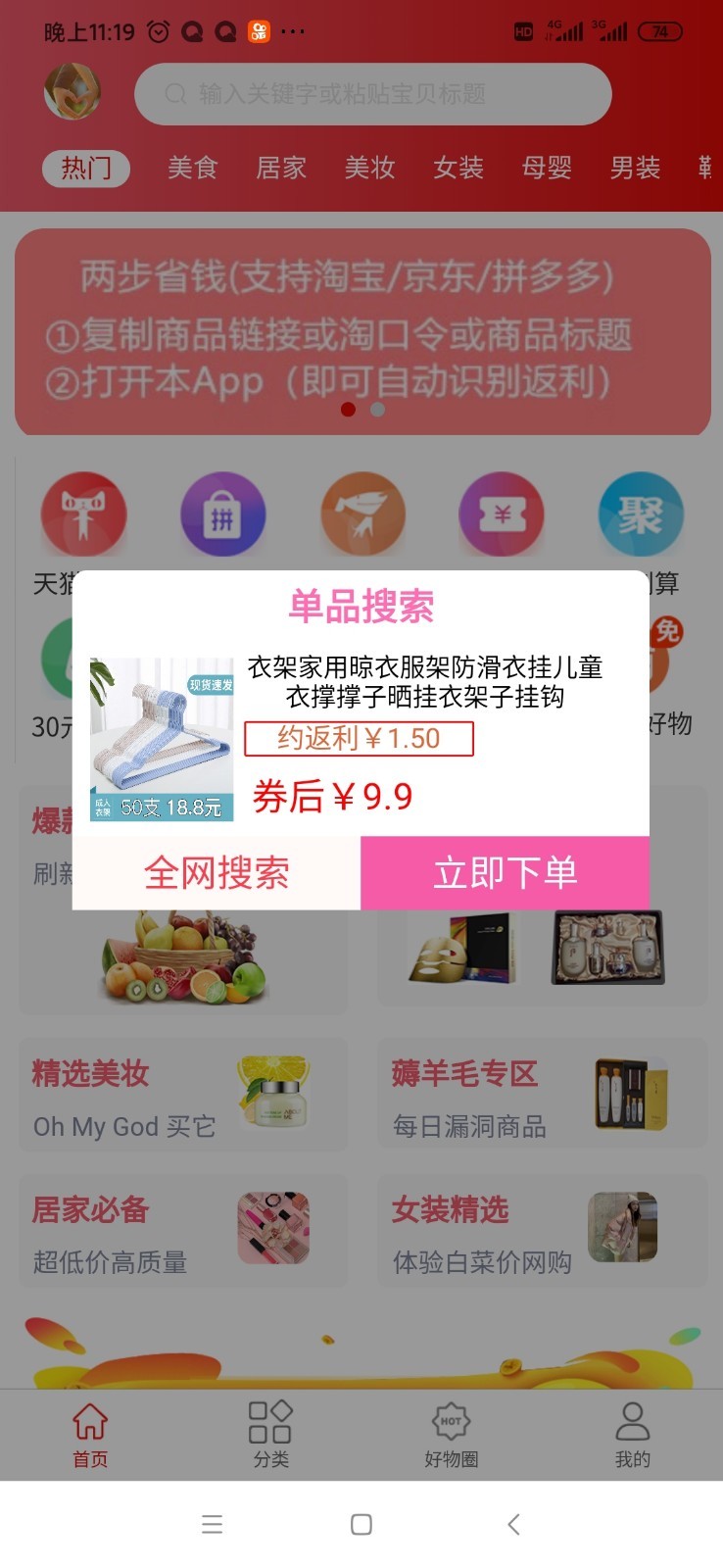
Task: Open the 薅羊毛专区 card
Action: (x=542, y=1095)
